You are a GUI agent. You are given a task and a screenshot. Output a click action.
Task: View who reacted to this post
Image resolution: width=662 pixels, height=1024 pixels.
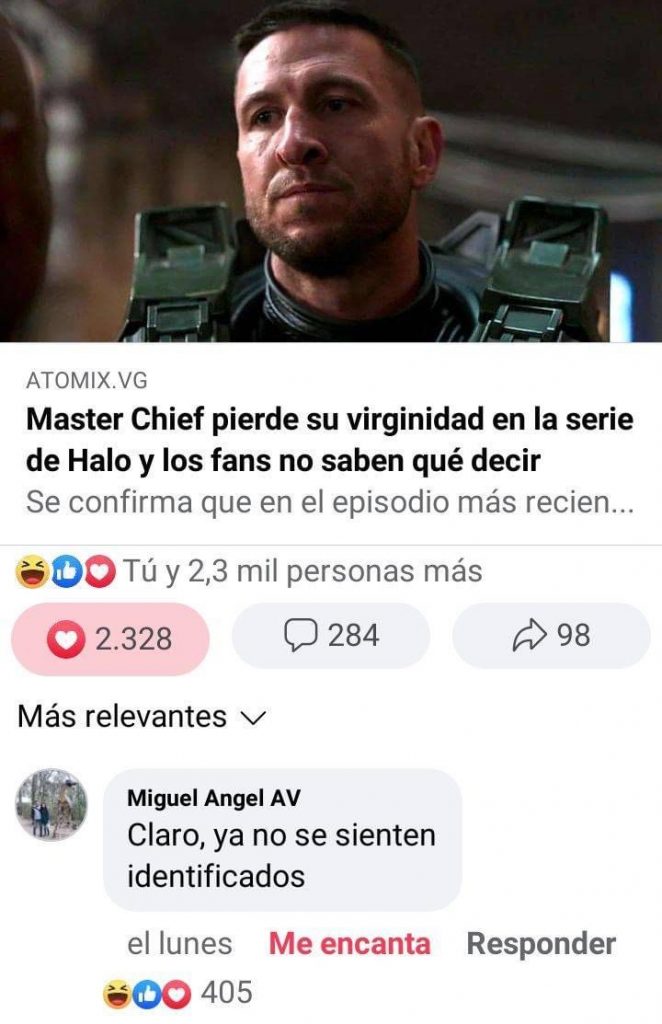point(250,572)
